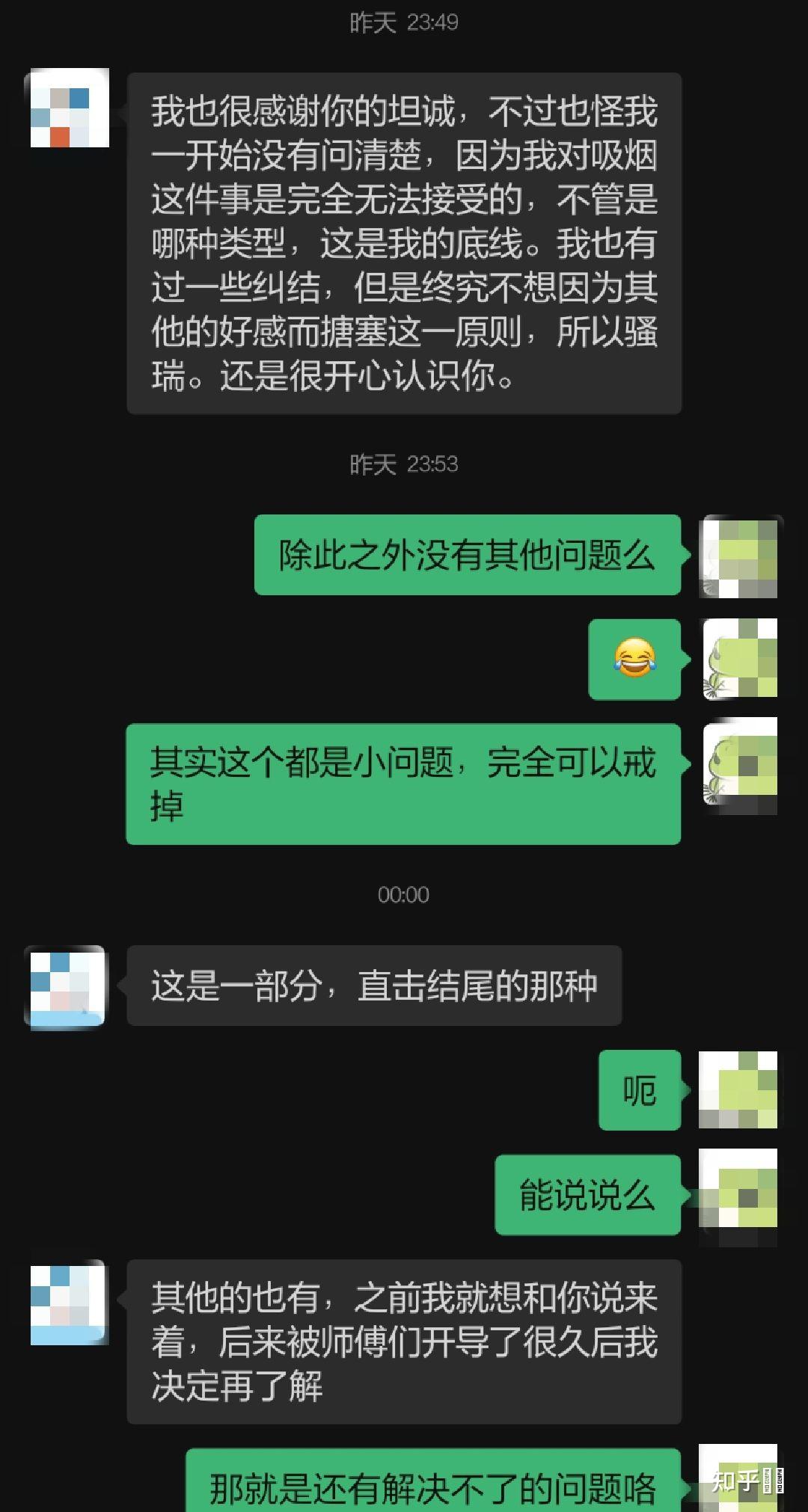Open sender's avatar beside the 我也很感谢你的坦诚 message
Screen dimensions: 808x1512
70,108
